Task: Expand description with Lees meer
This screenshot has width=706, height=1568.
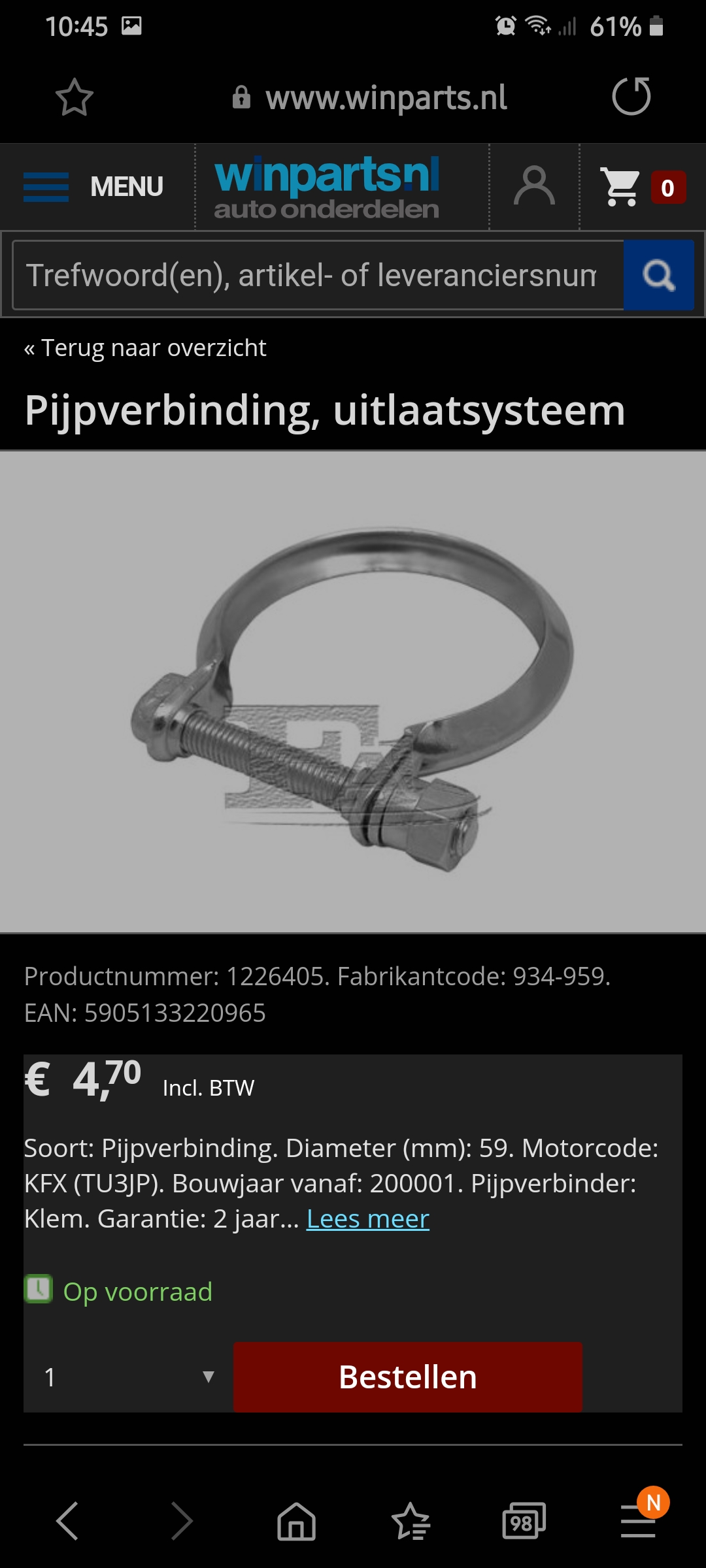Action: pos(367,1219)
